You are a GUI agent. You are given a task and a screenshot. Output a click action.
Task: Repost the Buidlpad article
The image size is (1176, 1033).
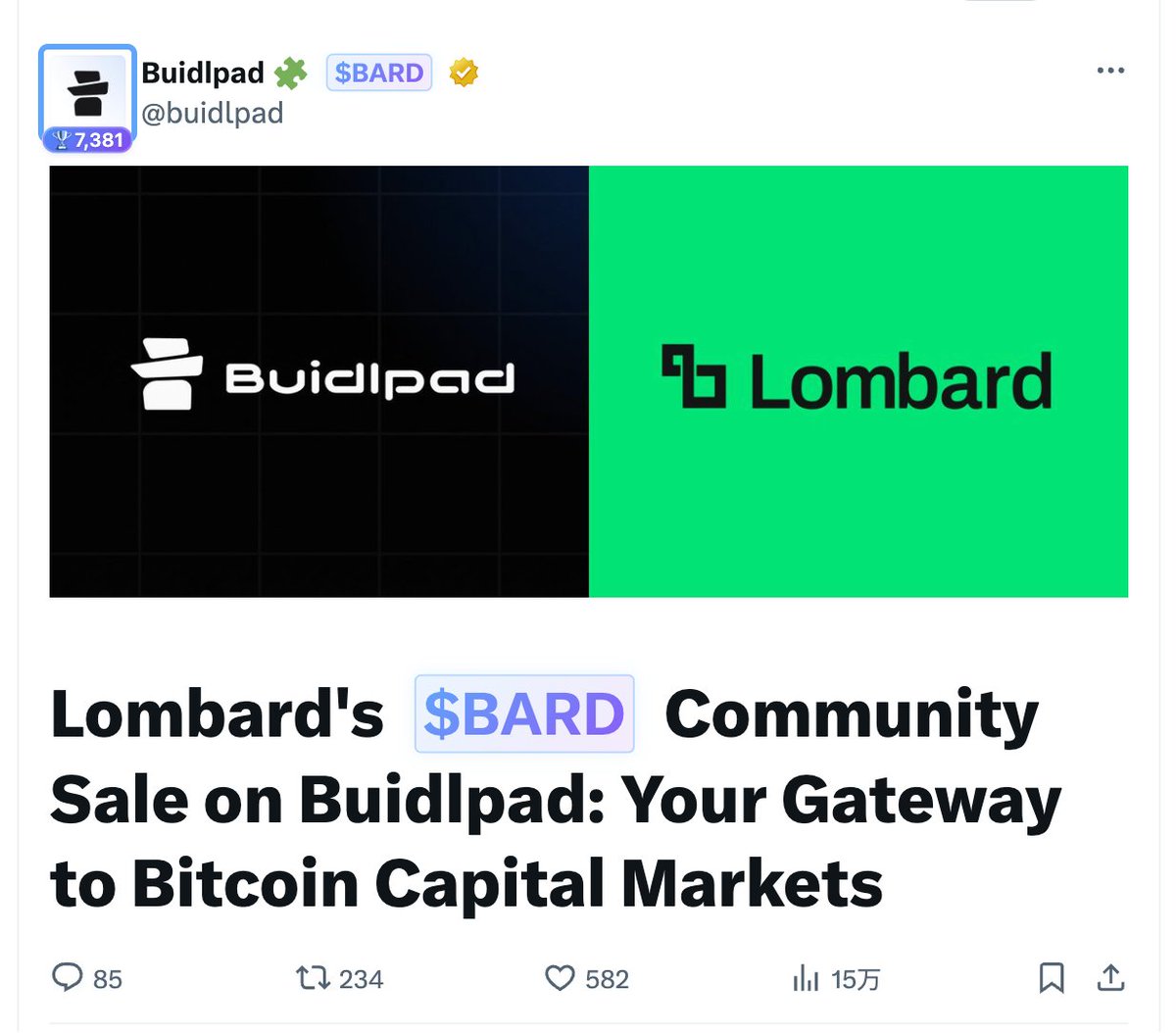(x=314, y=977)
